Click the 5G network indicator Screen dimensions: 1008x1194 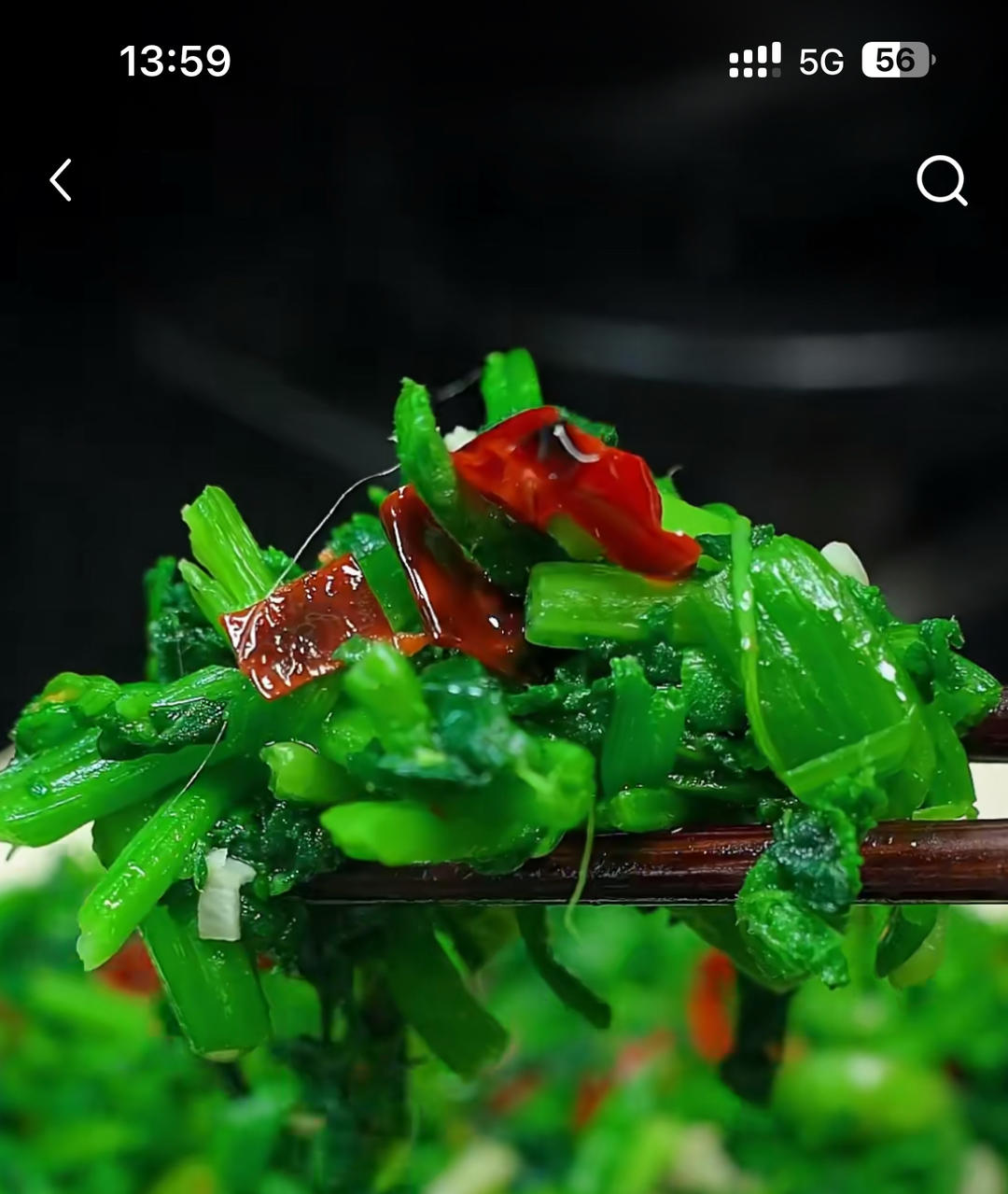pyautogui.click(x=819, y=61)
